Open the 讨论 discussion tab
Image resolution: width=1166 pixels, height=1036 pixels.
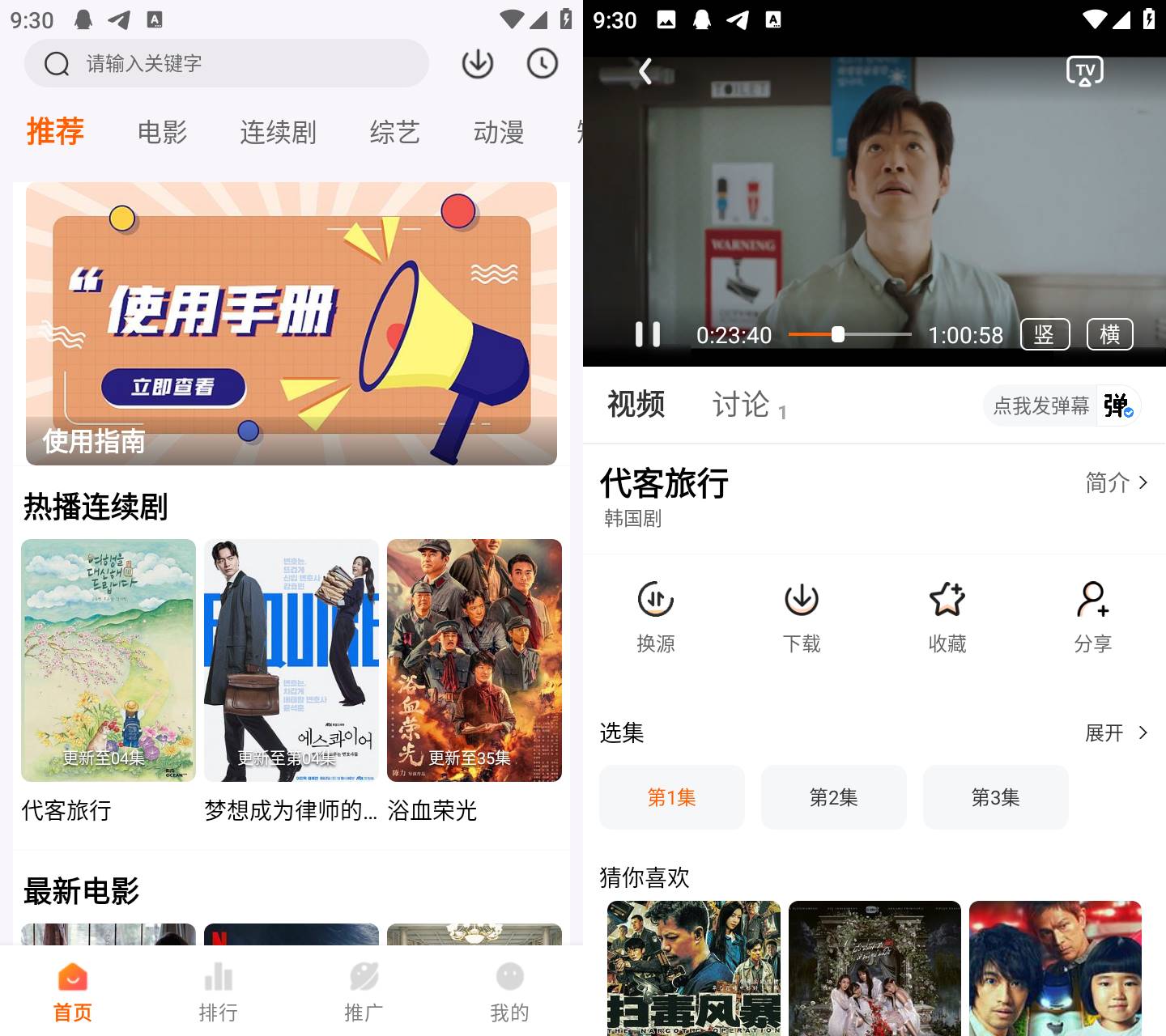(741, 404)
